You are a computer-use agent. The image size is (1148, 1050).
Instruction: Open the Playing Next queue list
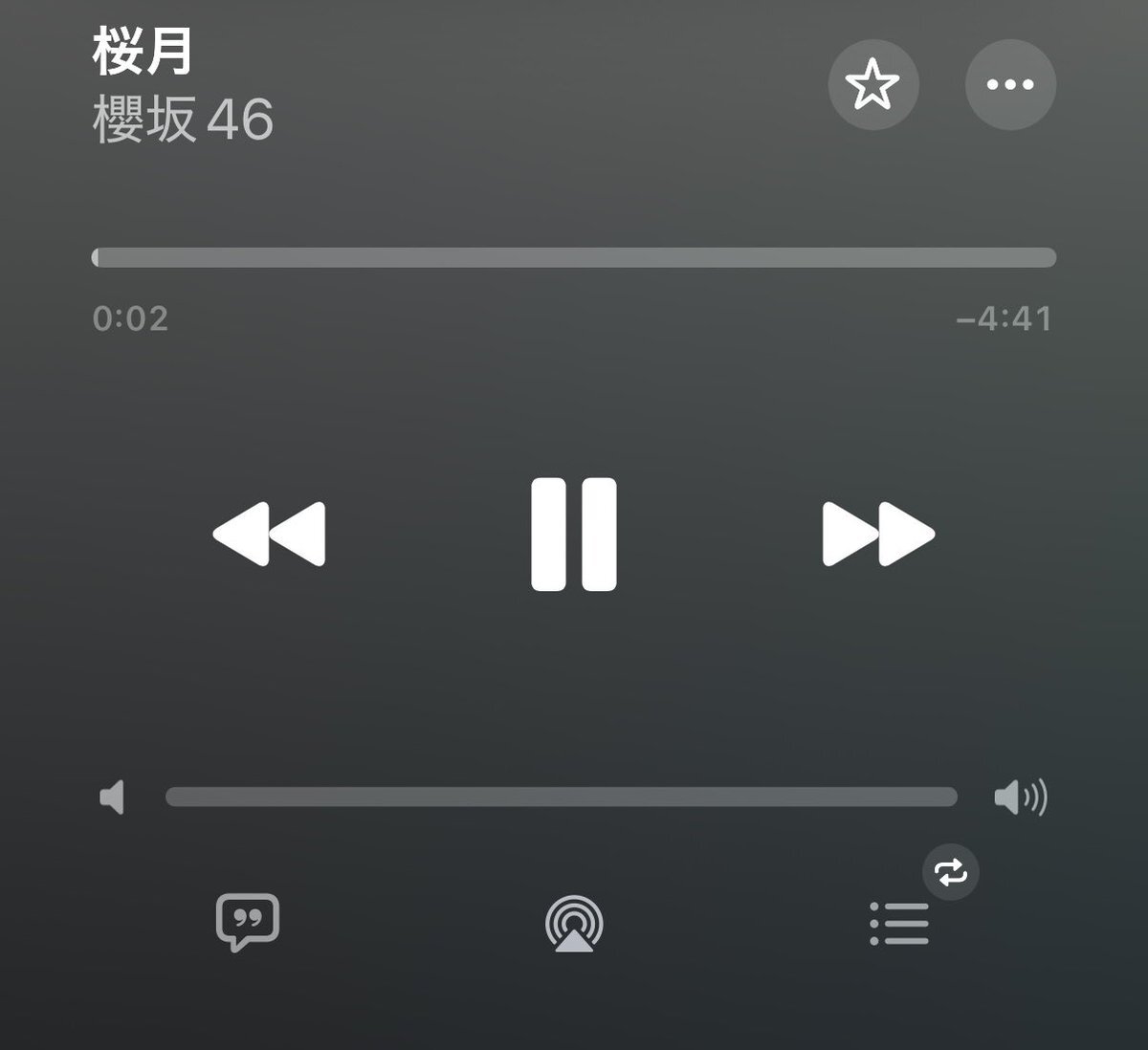(899, 924)
